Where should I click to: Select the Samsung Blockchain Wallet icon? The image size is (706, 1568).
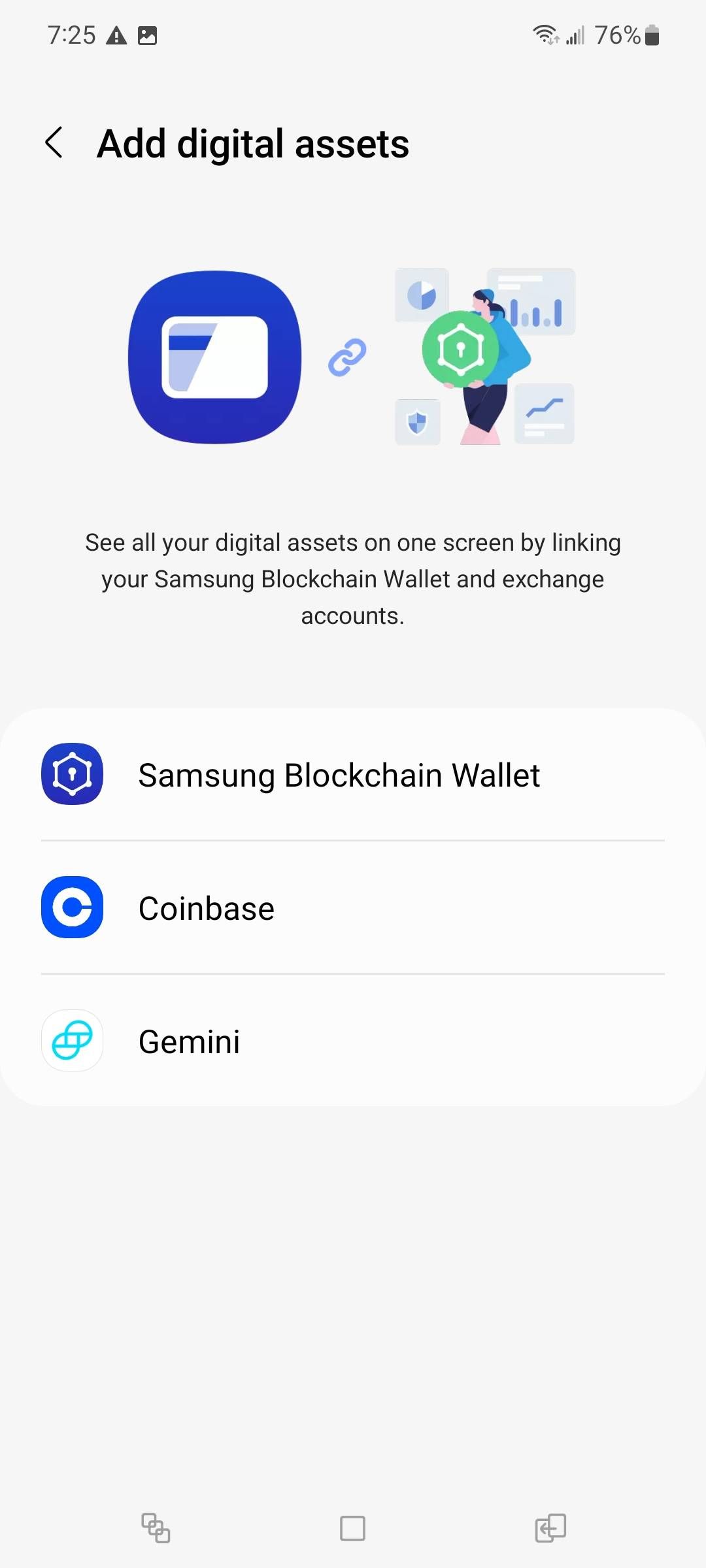coord(72,776)
